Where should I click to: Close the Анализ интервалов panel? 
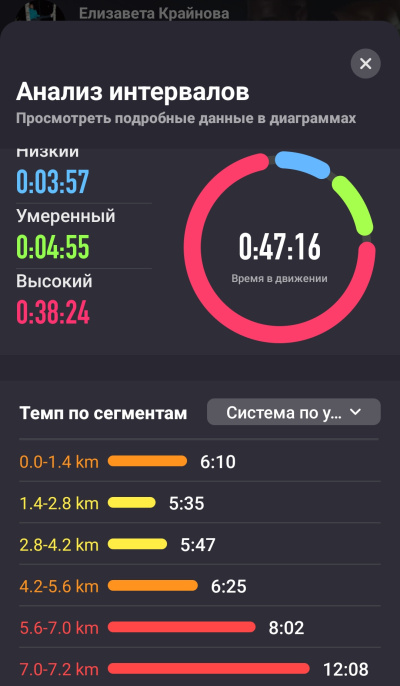pos(365,64)
